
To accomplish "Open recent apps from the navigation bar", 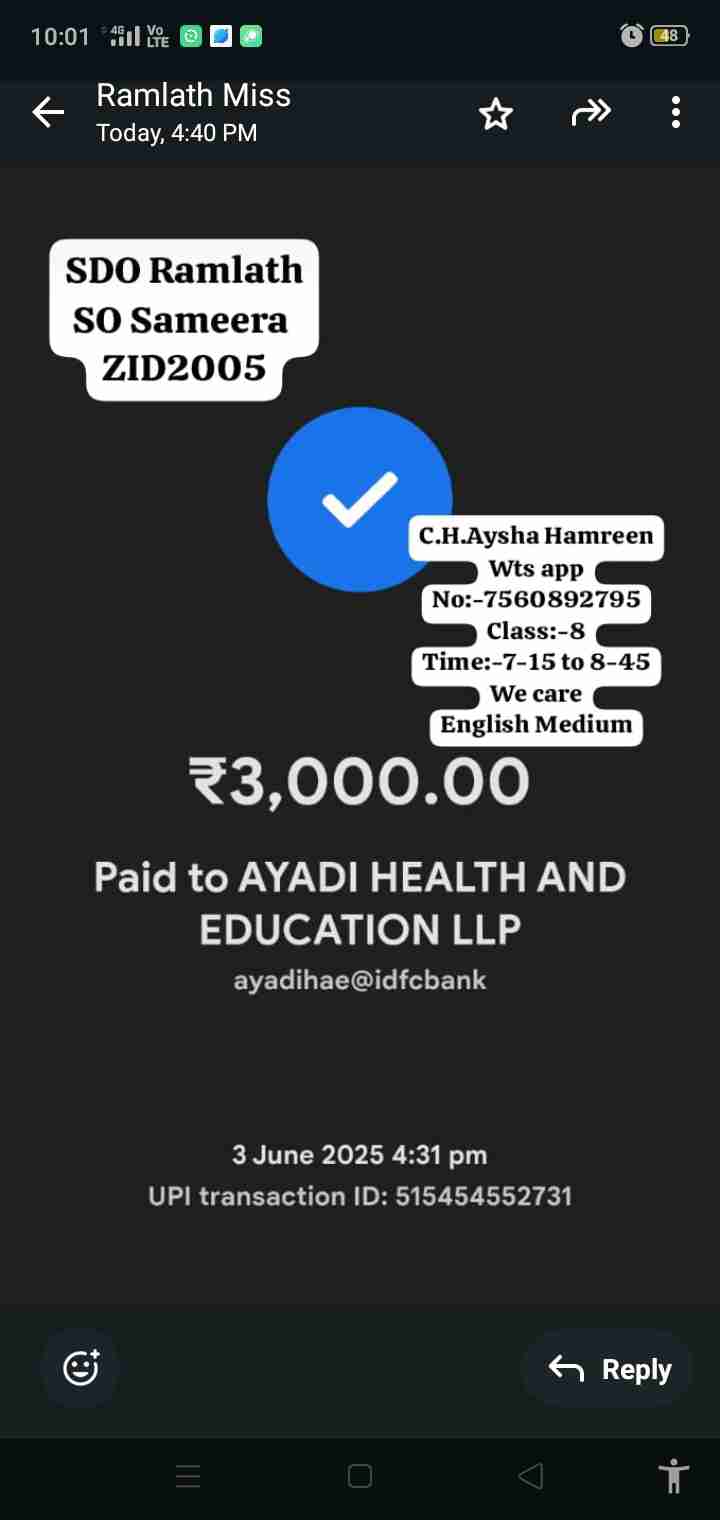I will click(188, 1476).
